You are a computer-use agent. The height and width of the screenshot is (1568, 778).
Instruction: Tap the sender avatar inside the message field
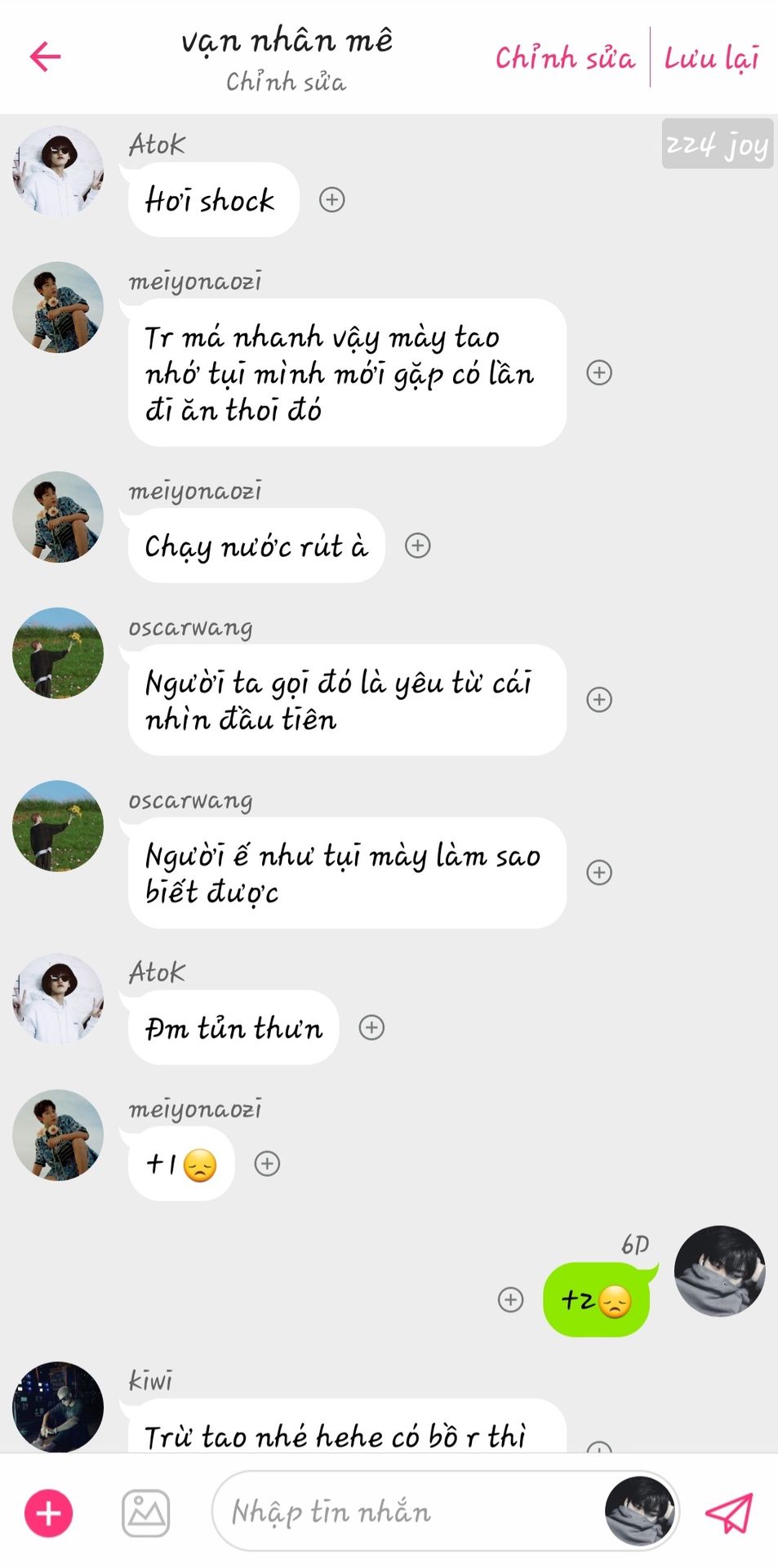coord(640,1512)
